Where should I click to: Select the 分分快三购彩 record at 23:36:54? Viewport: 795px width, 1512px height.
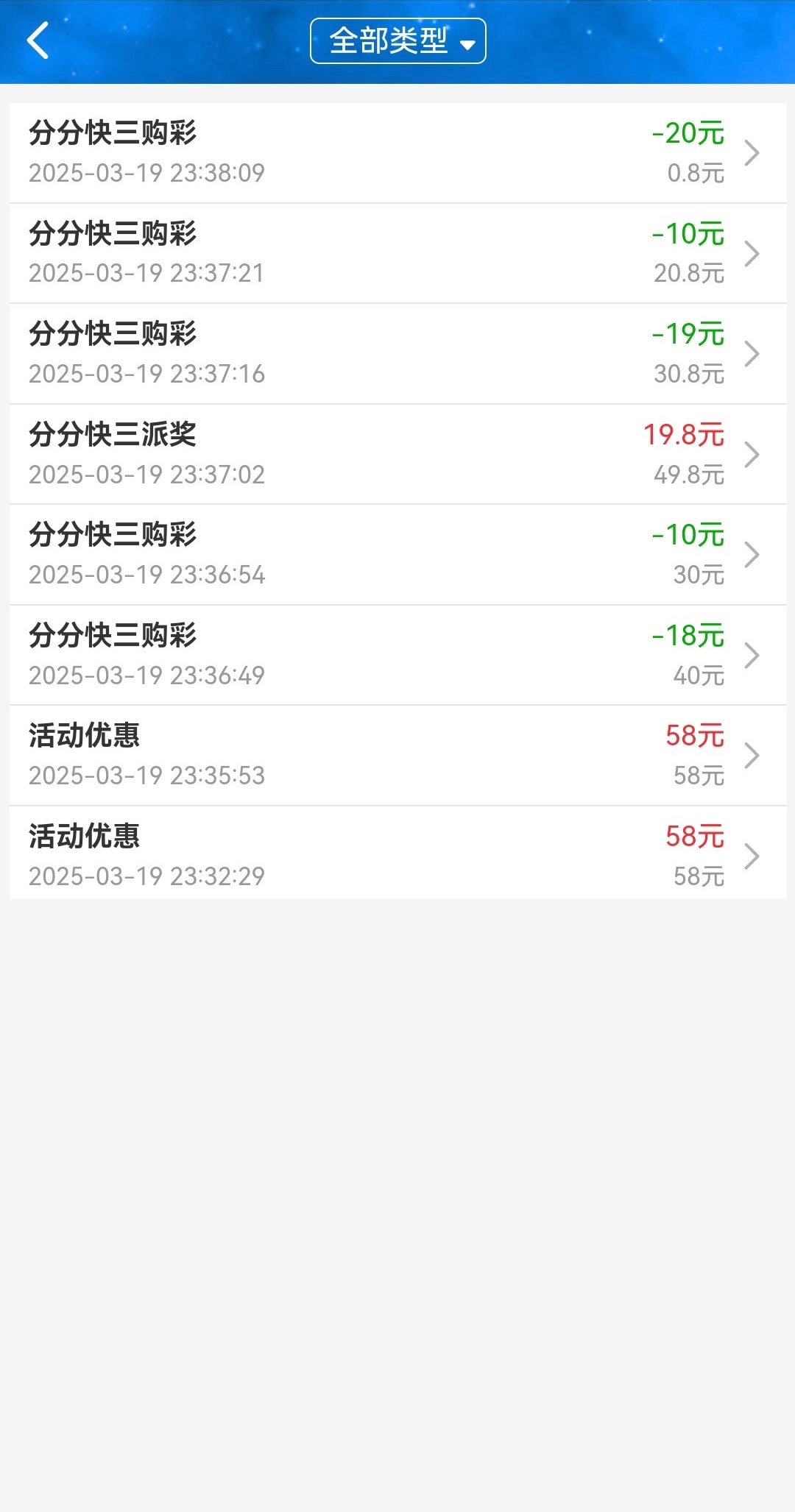click(x=397, y=555)
